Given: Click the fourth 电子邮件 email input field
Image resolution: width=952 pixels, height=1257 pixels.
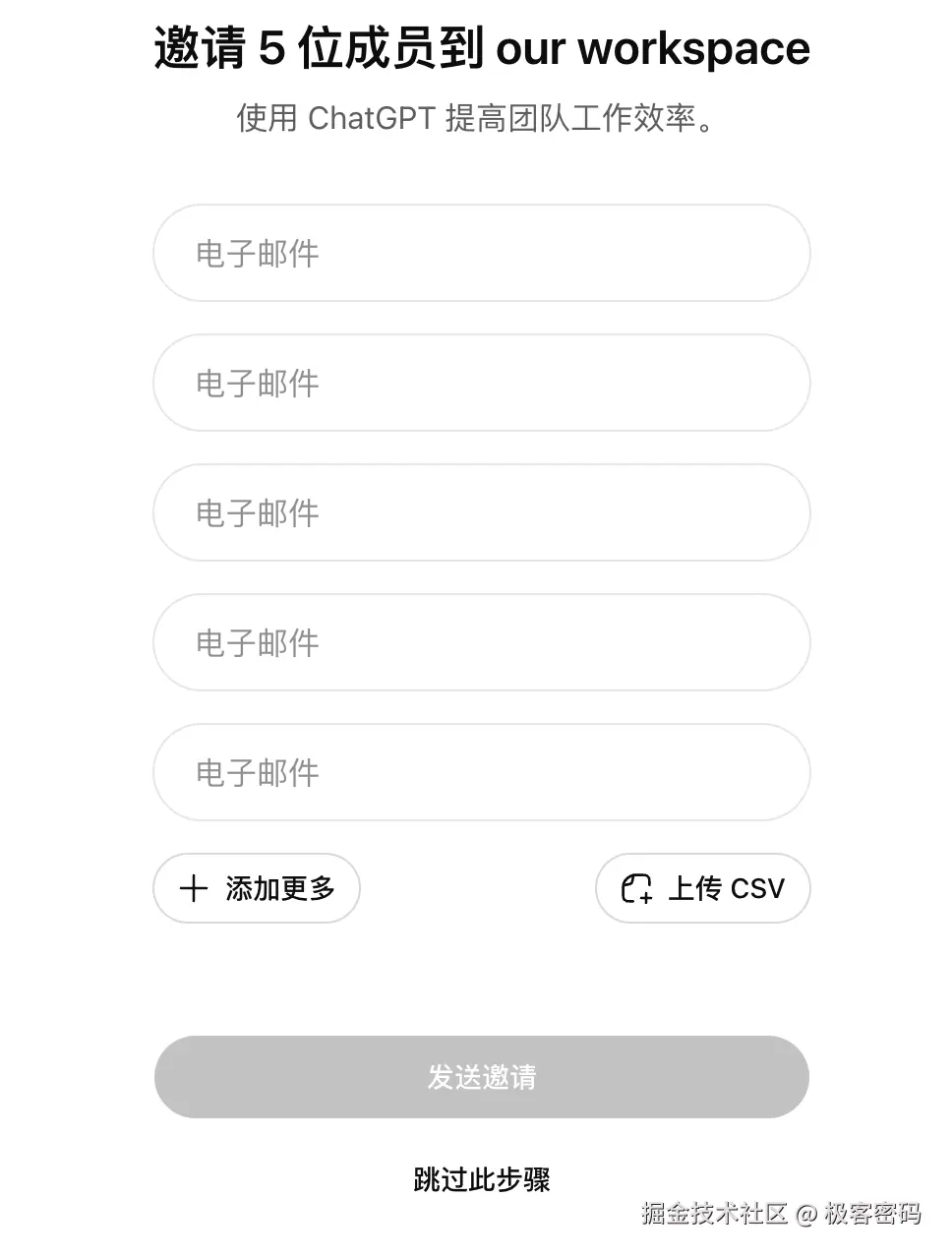Looking at the screenshot, I should click(x=480, y=643).
